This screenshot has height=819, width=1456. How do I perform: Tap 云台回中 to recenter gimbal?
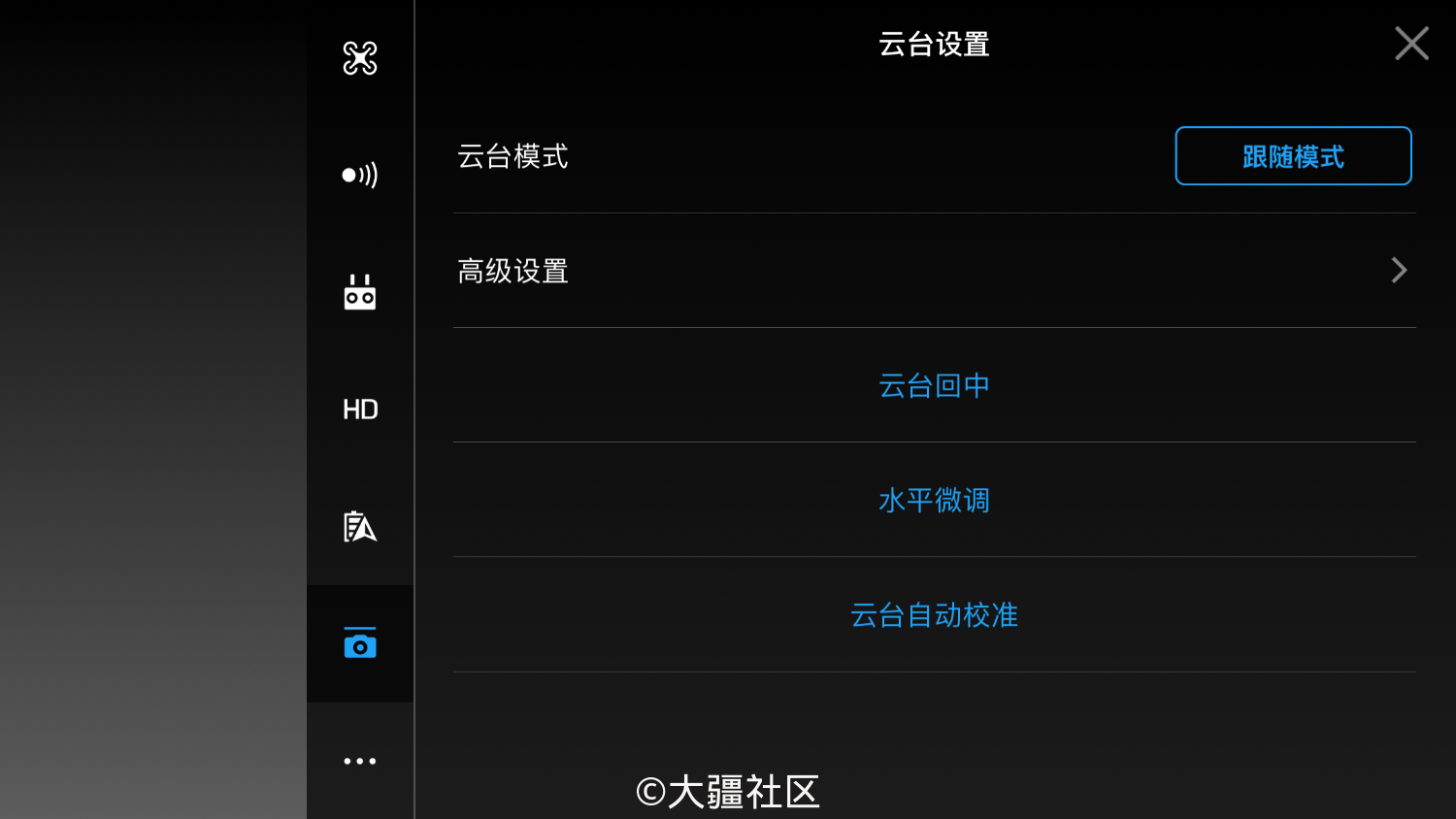click(x=933, y=385)
